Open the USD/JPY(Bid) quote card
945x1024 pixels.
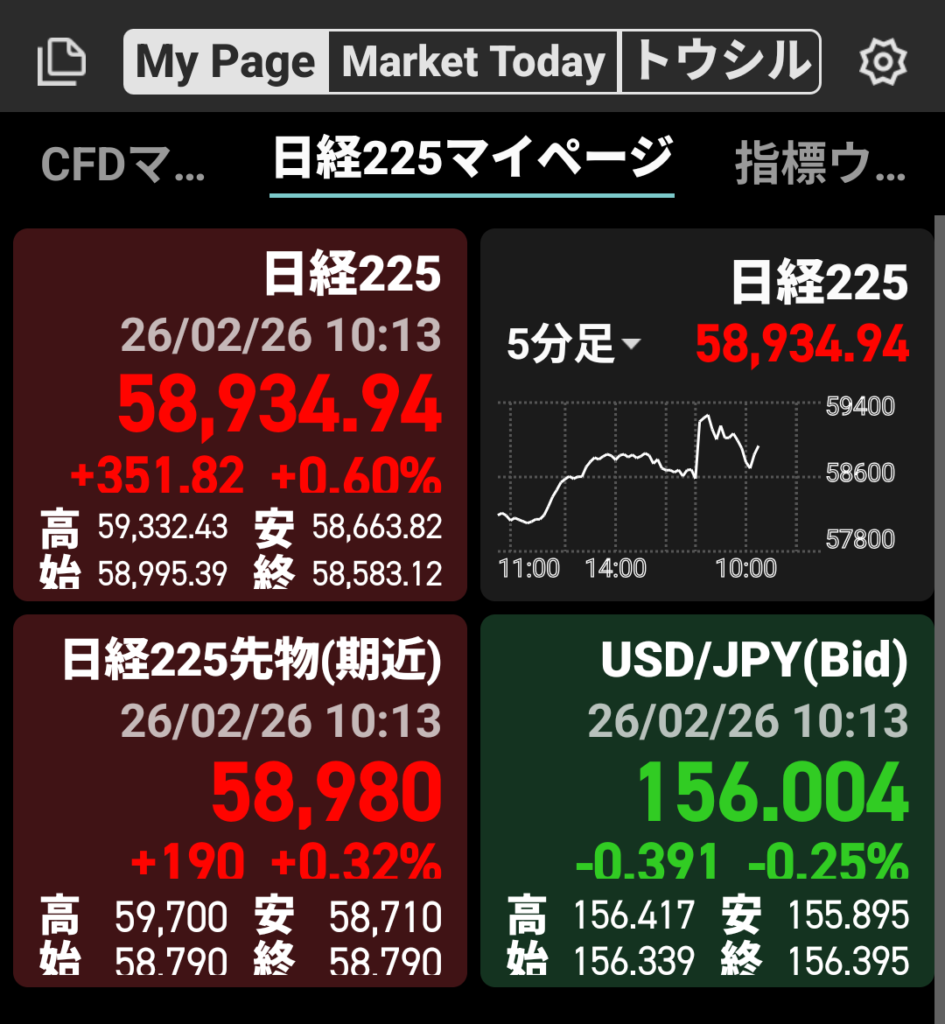[707, 800]
